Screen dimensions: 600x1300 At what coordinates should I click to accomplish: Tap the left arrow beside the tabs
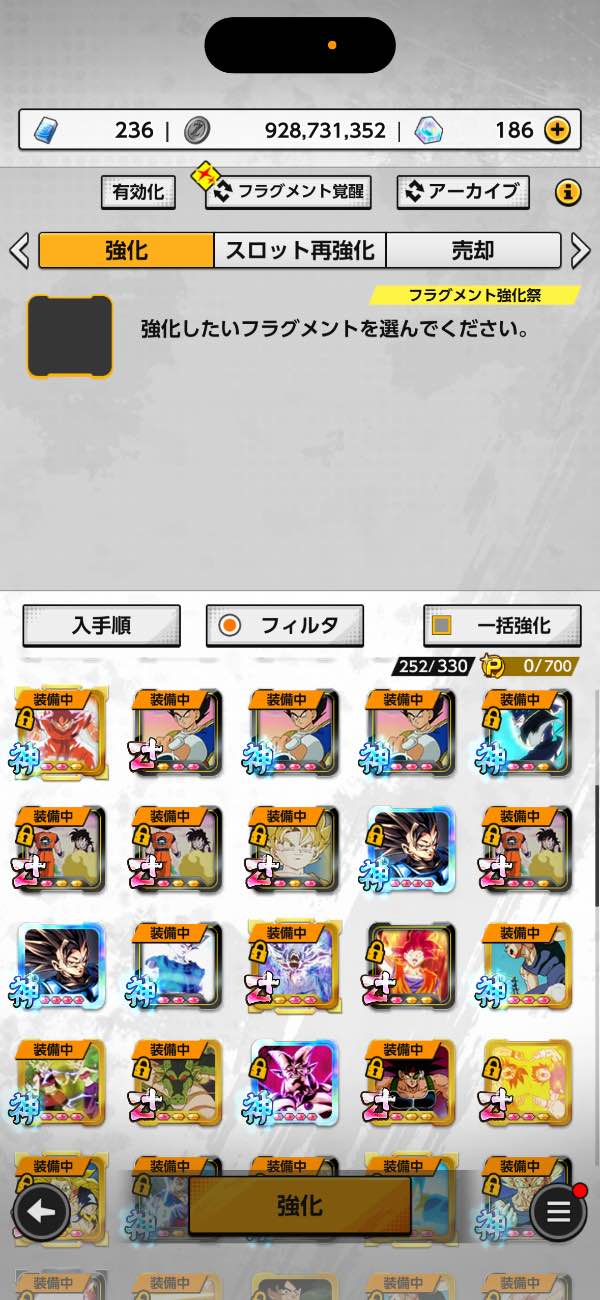[x=19, y=250]
